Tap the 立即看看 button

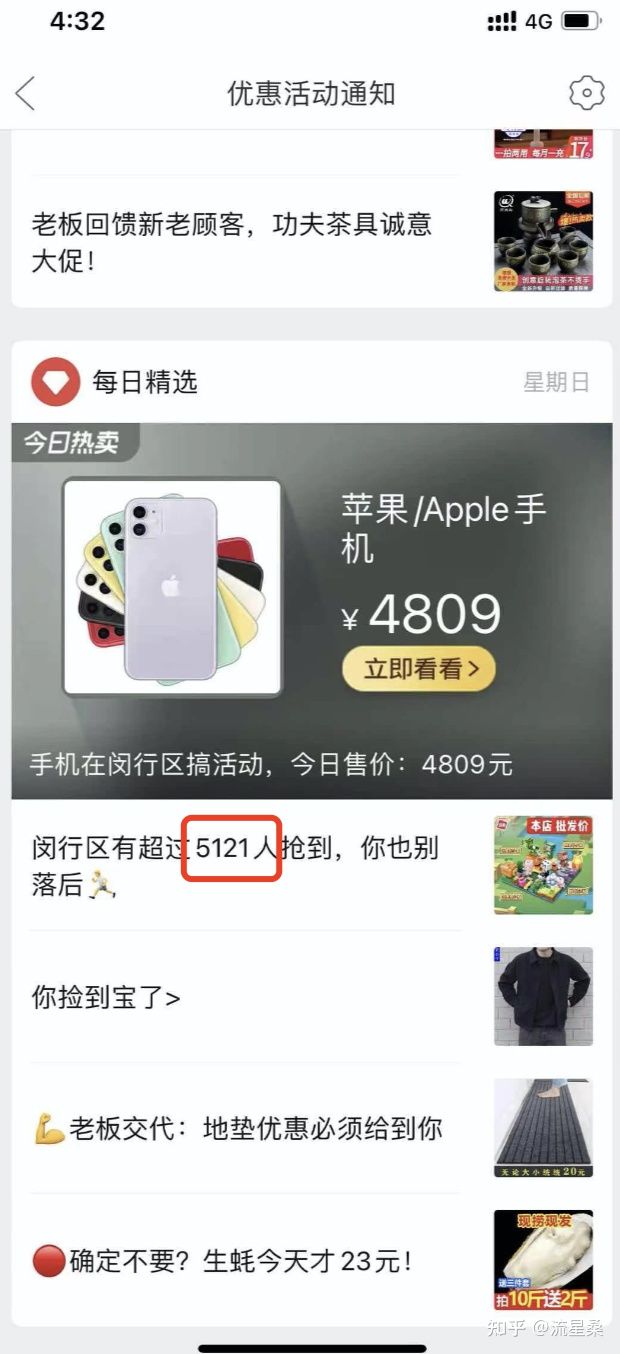tap(418, 669)
